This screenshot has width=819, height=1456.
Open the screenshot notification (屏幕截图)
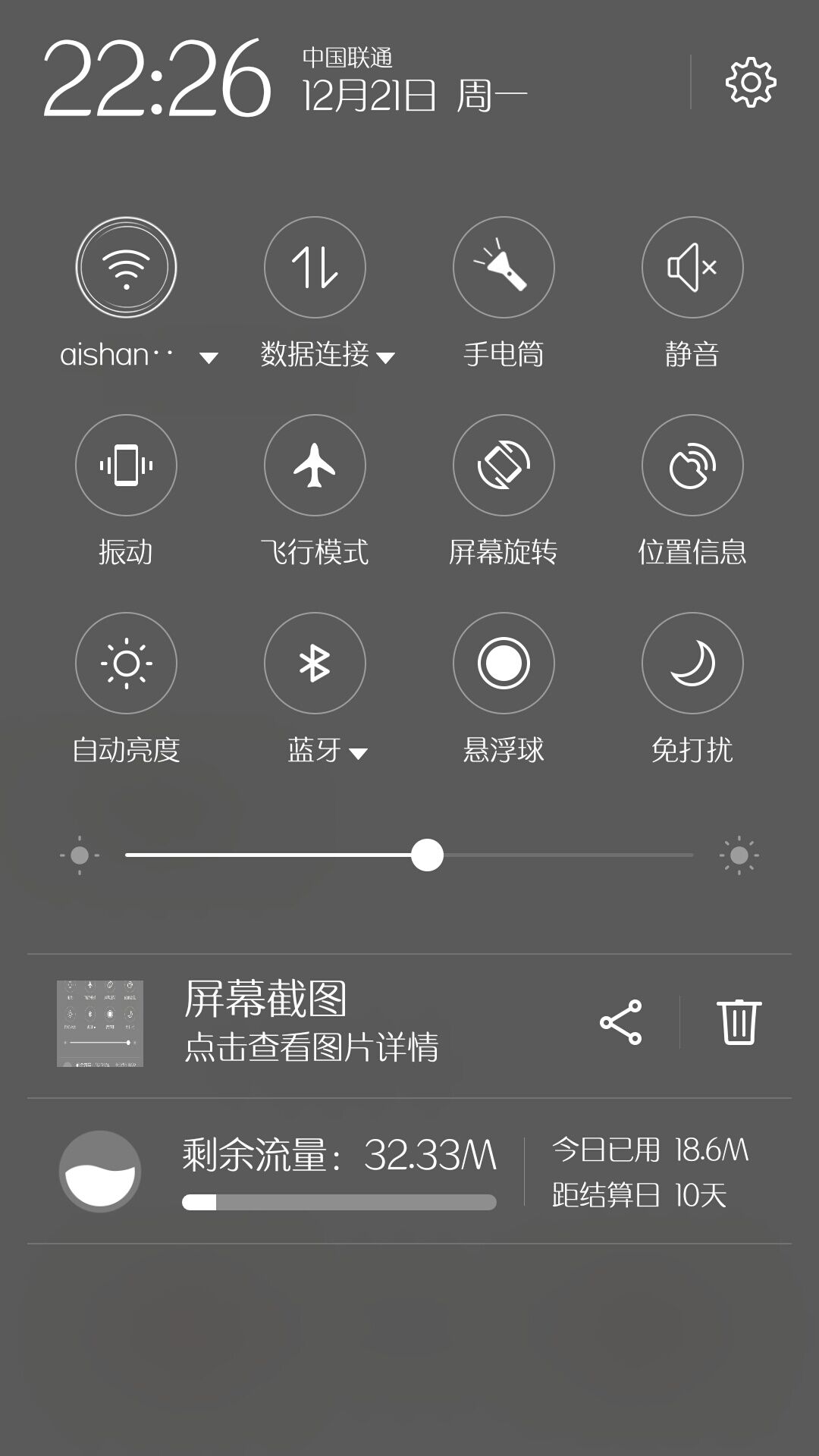(311, 1022)
